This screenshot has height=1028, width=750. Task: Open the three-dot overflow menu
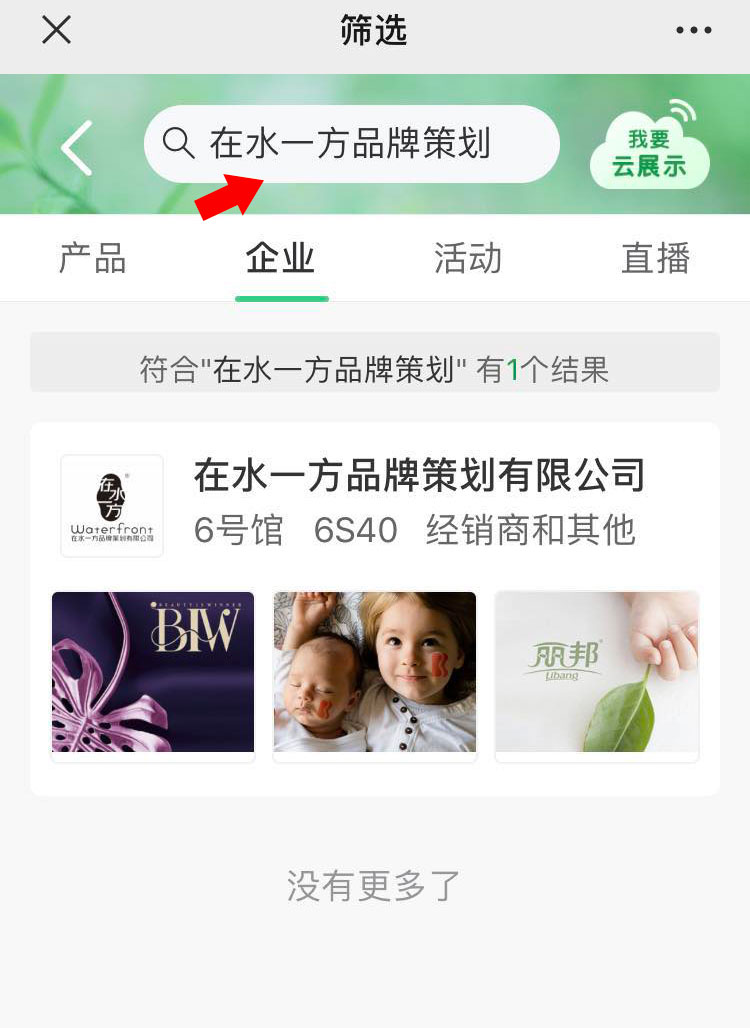pyautogui.click(x=694, y=30)
